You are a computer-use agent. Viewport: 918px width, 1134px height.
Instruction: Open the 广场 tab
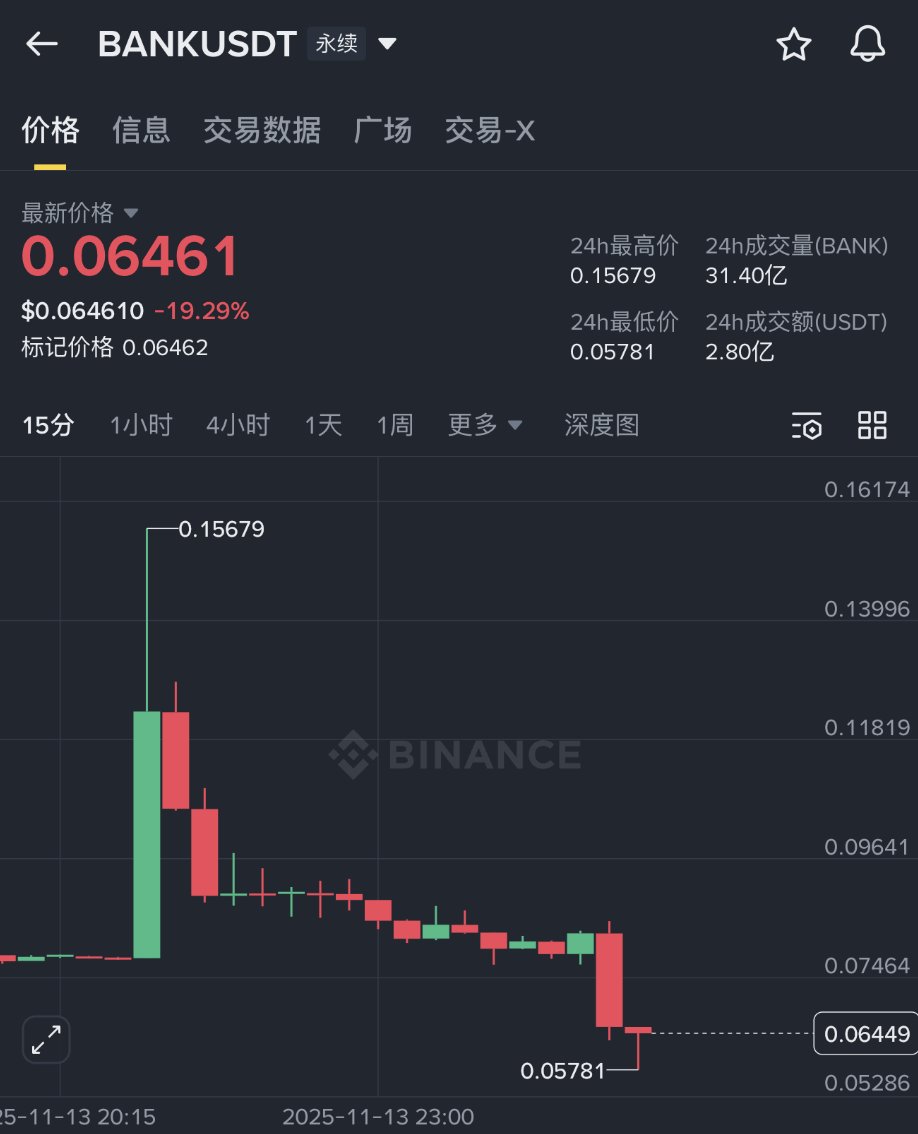[x=383, y=130]
